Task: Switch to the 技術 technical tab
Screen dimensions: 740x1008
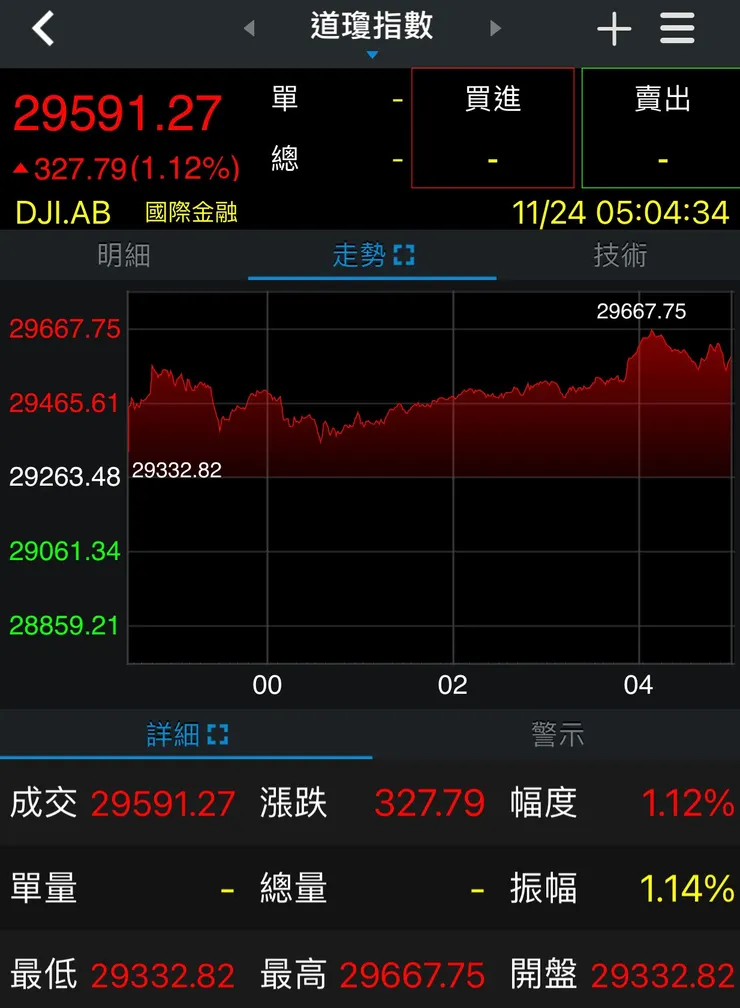Action: (619, 256)
